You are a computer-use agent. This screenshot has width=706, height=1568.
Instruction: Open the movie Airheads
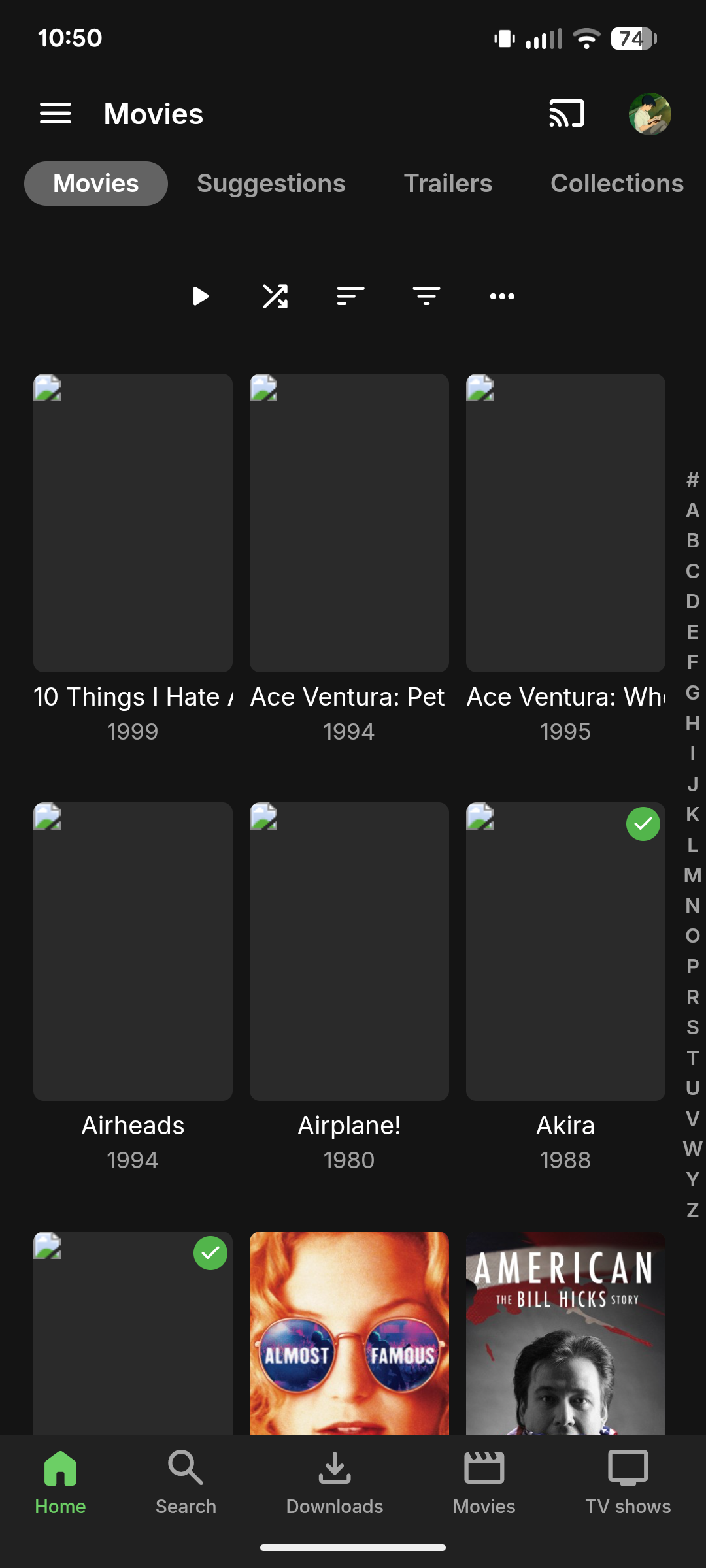pos(133,951)
